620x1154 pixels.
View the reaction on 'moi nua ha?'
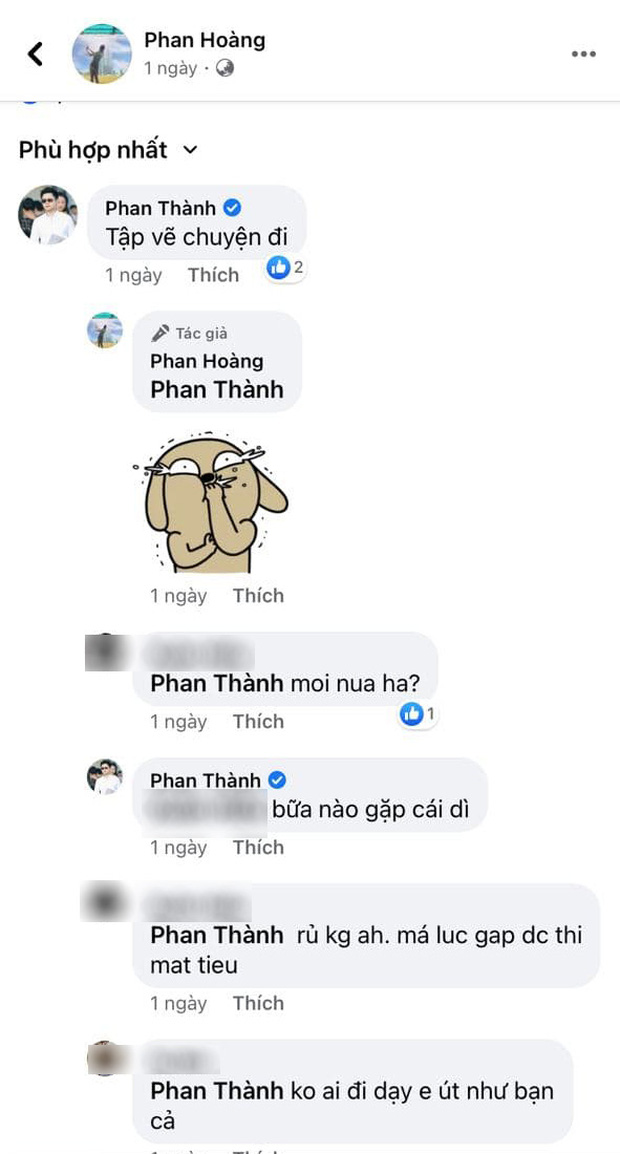[x=418, y=714]
